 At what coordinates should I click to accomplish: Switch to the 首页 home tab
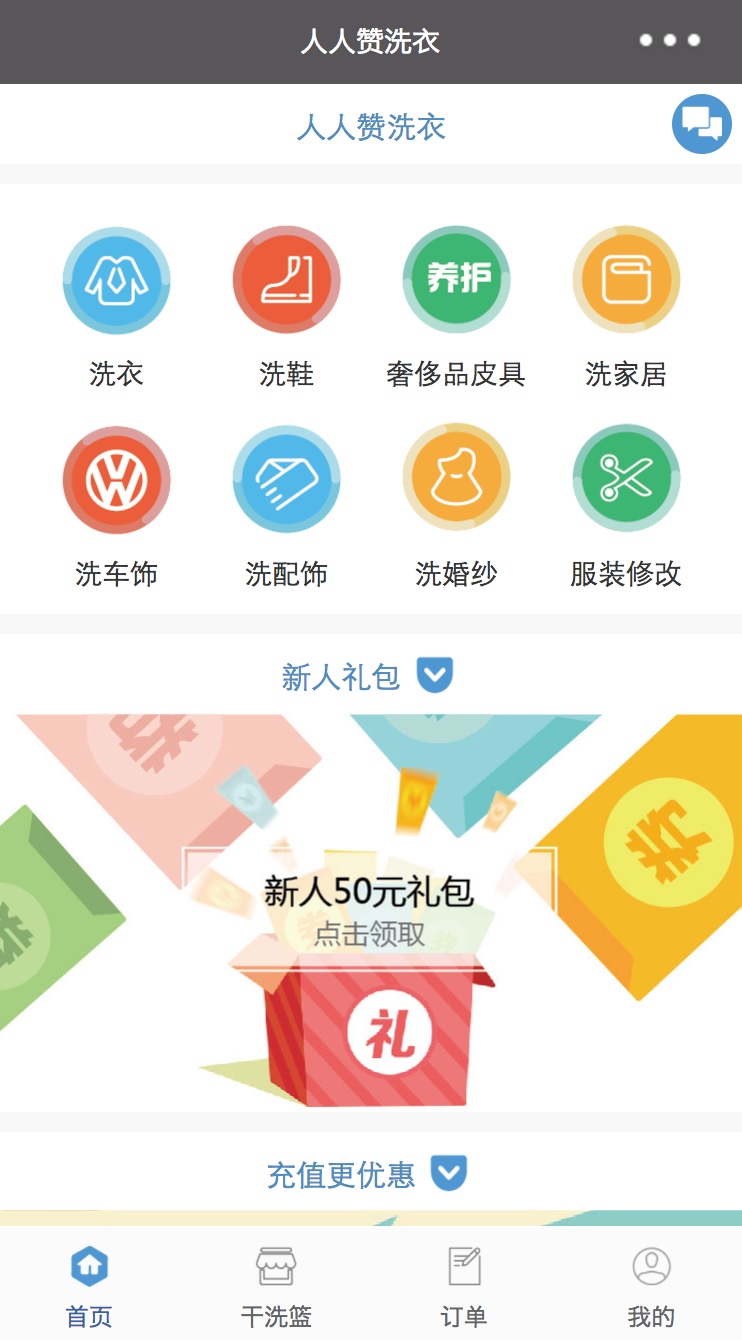point(89,1287)
